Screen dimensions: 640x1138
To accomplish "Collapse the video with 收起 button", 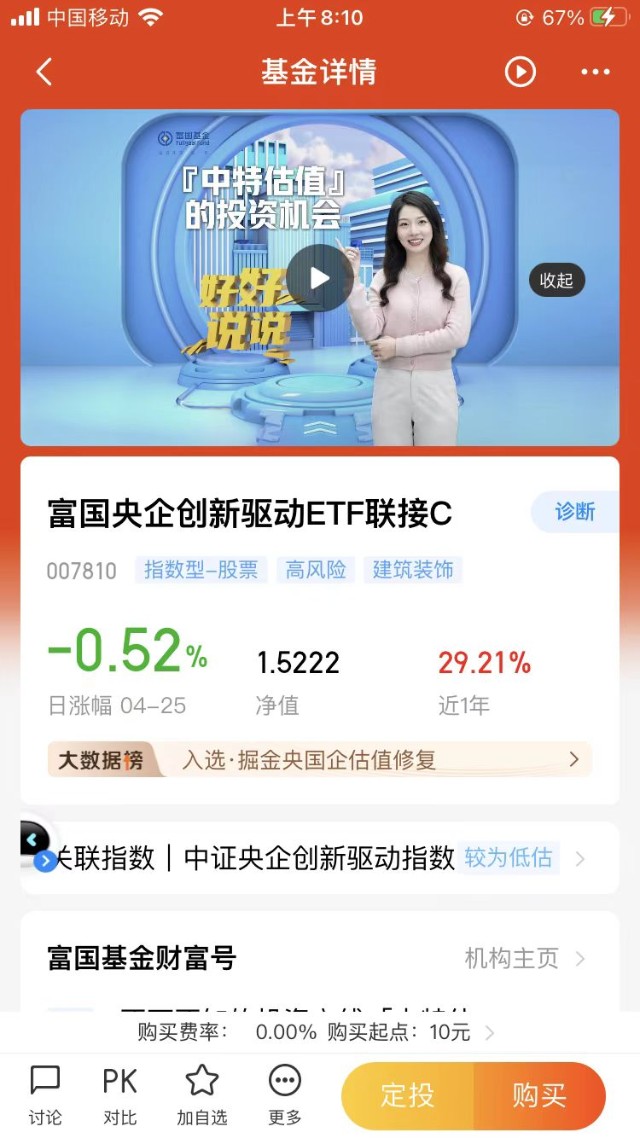I will 556,281.
